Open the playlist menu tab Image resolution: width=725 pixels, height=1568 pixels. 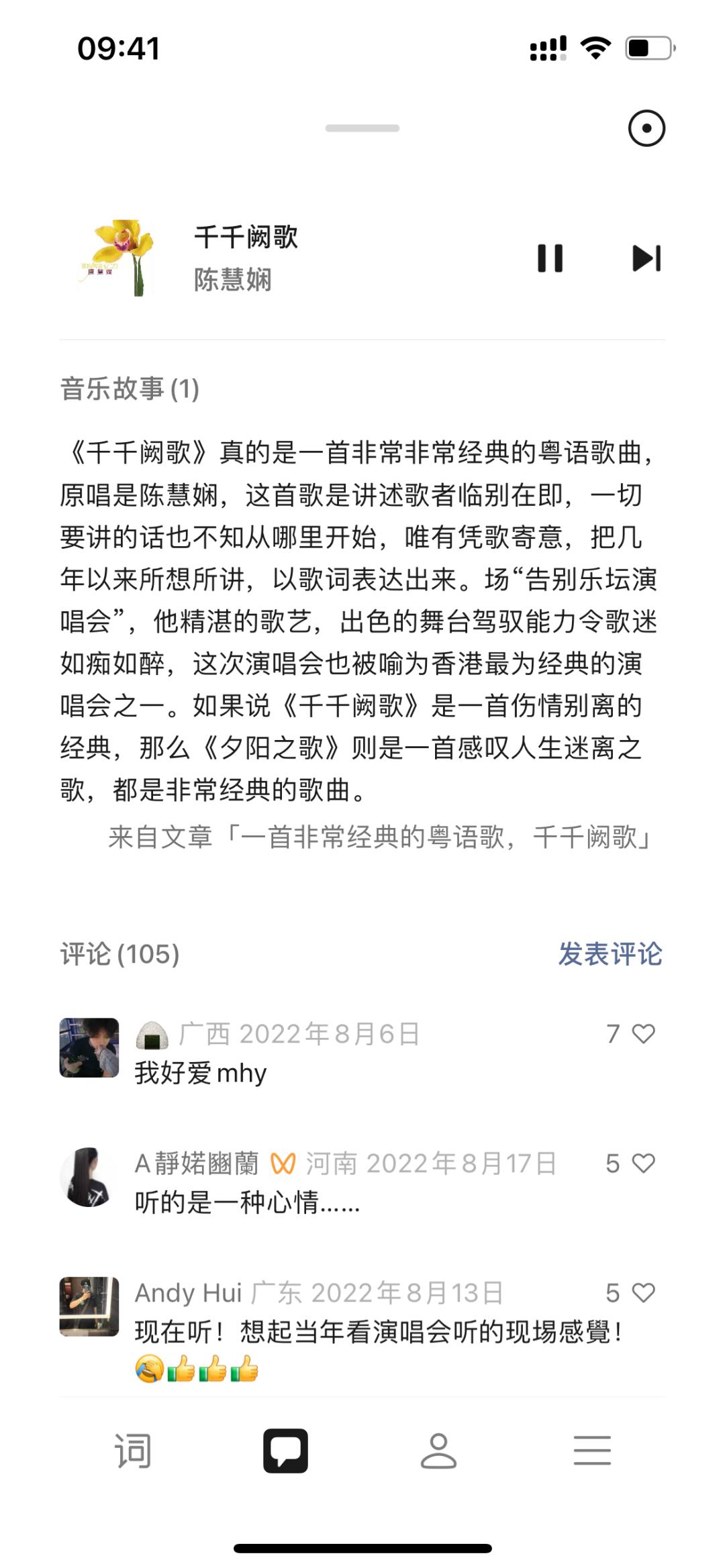(x=592, y=1451)
